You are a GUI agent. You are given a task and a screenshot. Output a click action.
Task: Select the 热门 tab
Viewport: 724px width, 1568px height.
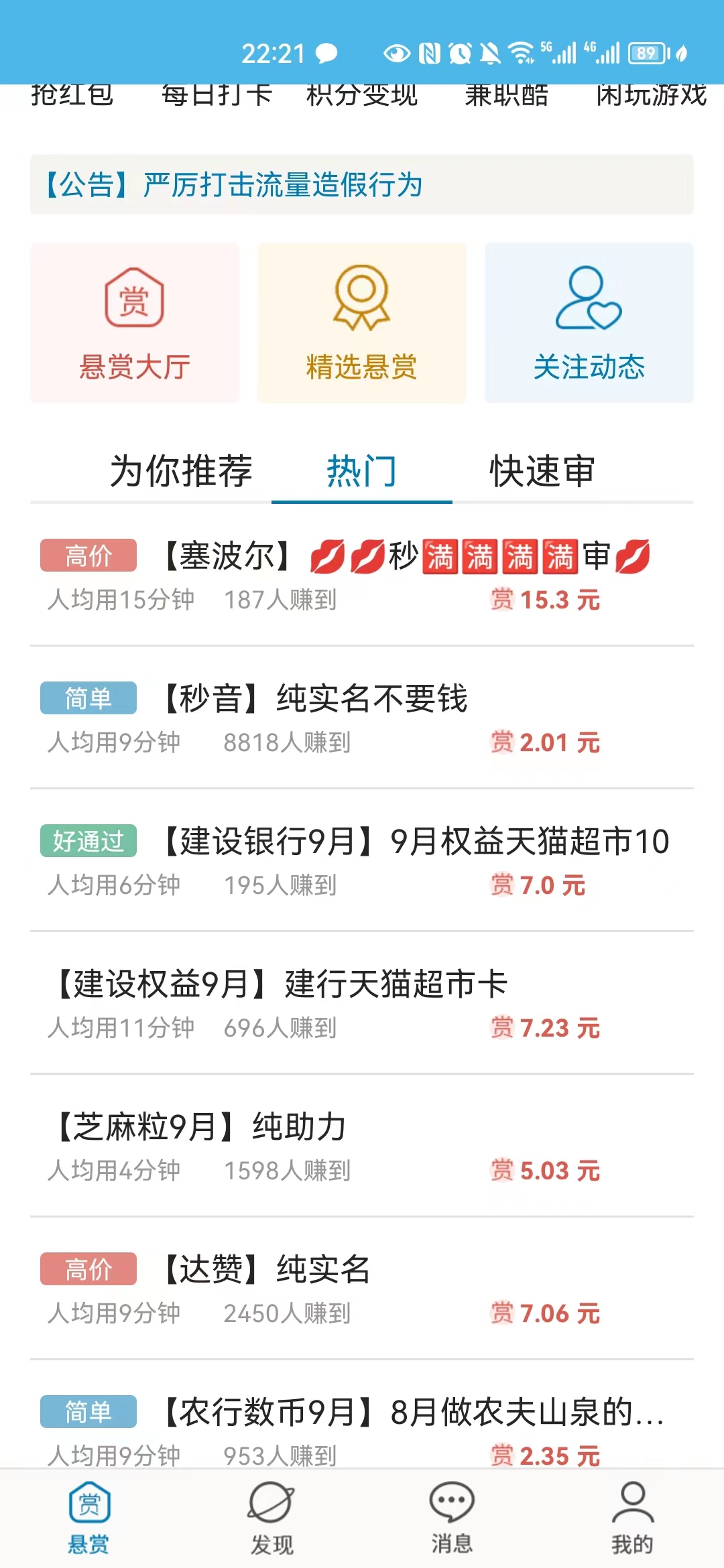[x=362, y=470]
